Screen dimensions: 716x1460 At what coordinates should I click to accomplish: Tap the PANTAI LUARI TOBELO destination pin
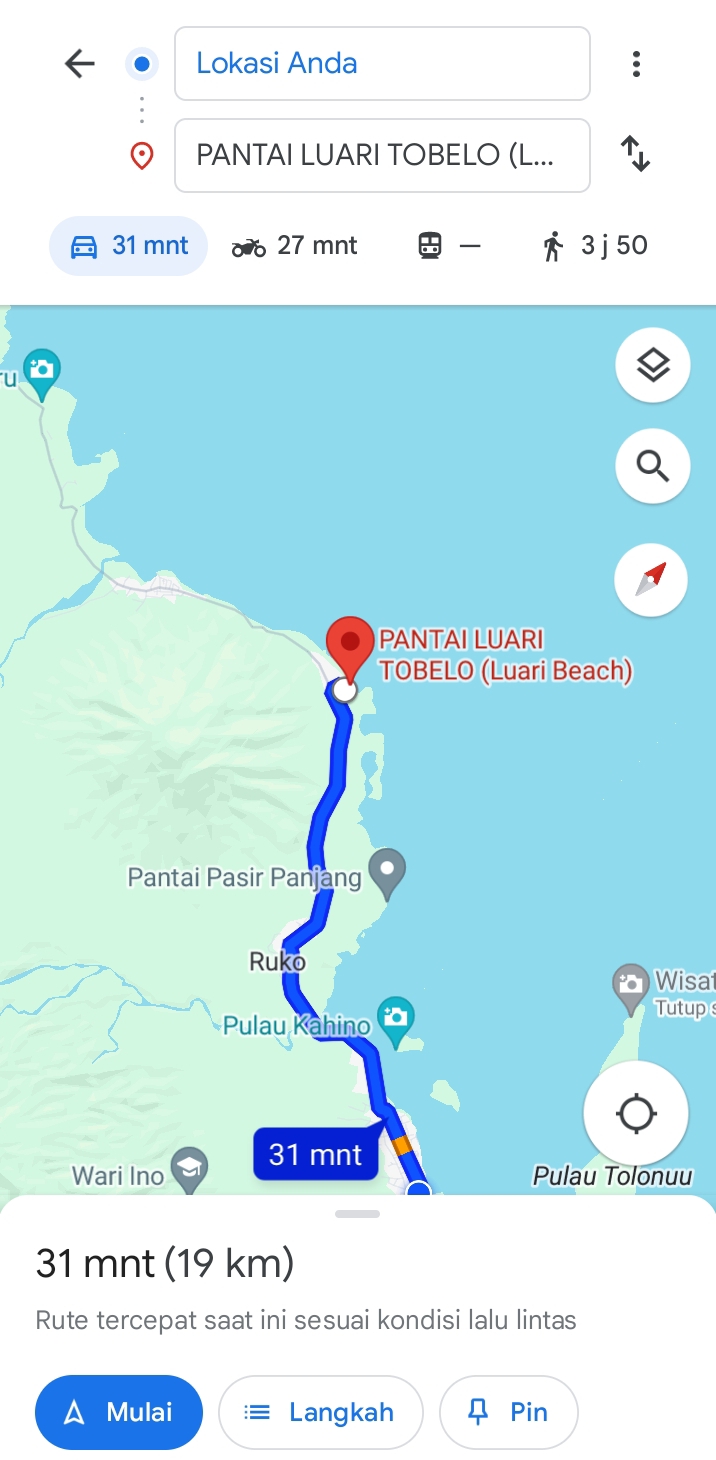click(x=350, y=648)
